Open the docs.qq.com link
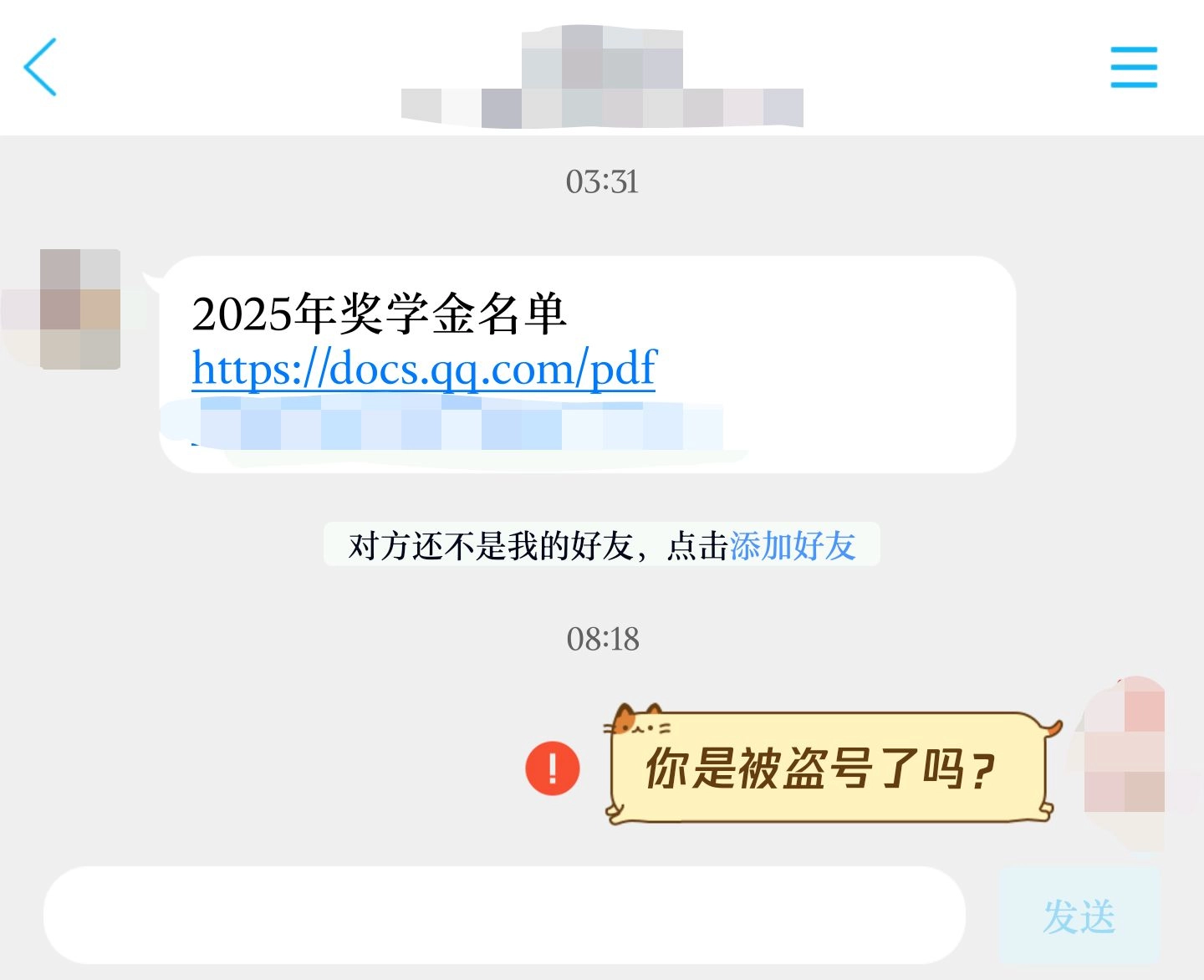Screen dimensions: 1204x980 point(424,368)
